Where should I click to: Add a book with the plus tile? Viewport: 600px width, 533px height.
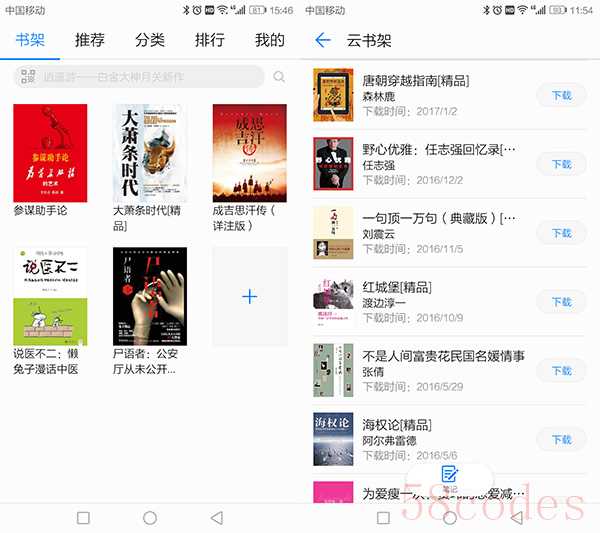(x=249, y=297)
